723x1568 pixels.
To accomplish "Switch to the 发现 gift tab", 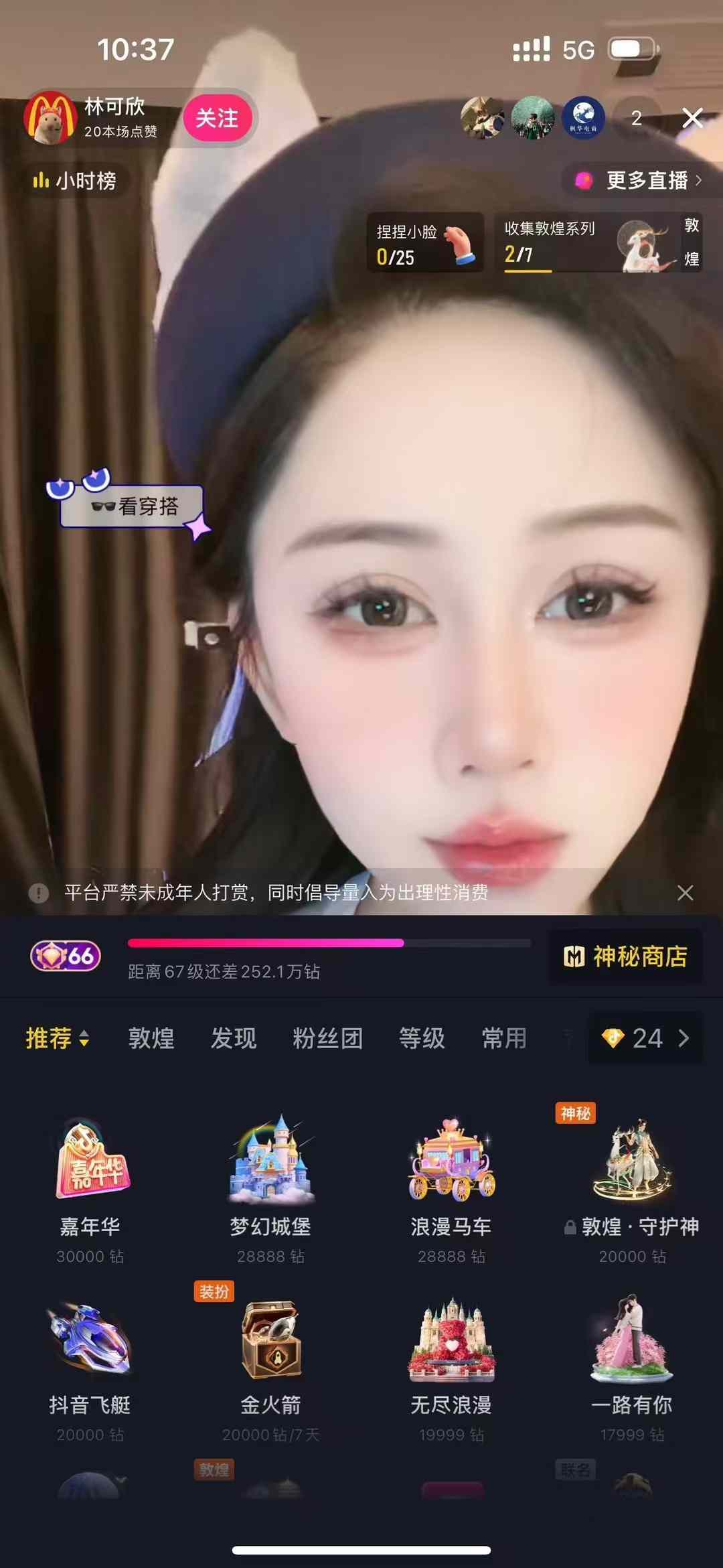I will pyautogui.click(x=234, y=1038).
